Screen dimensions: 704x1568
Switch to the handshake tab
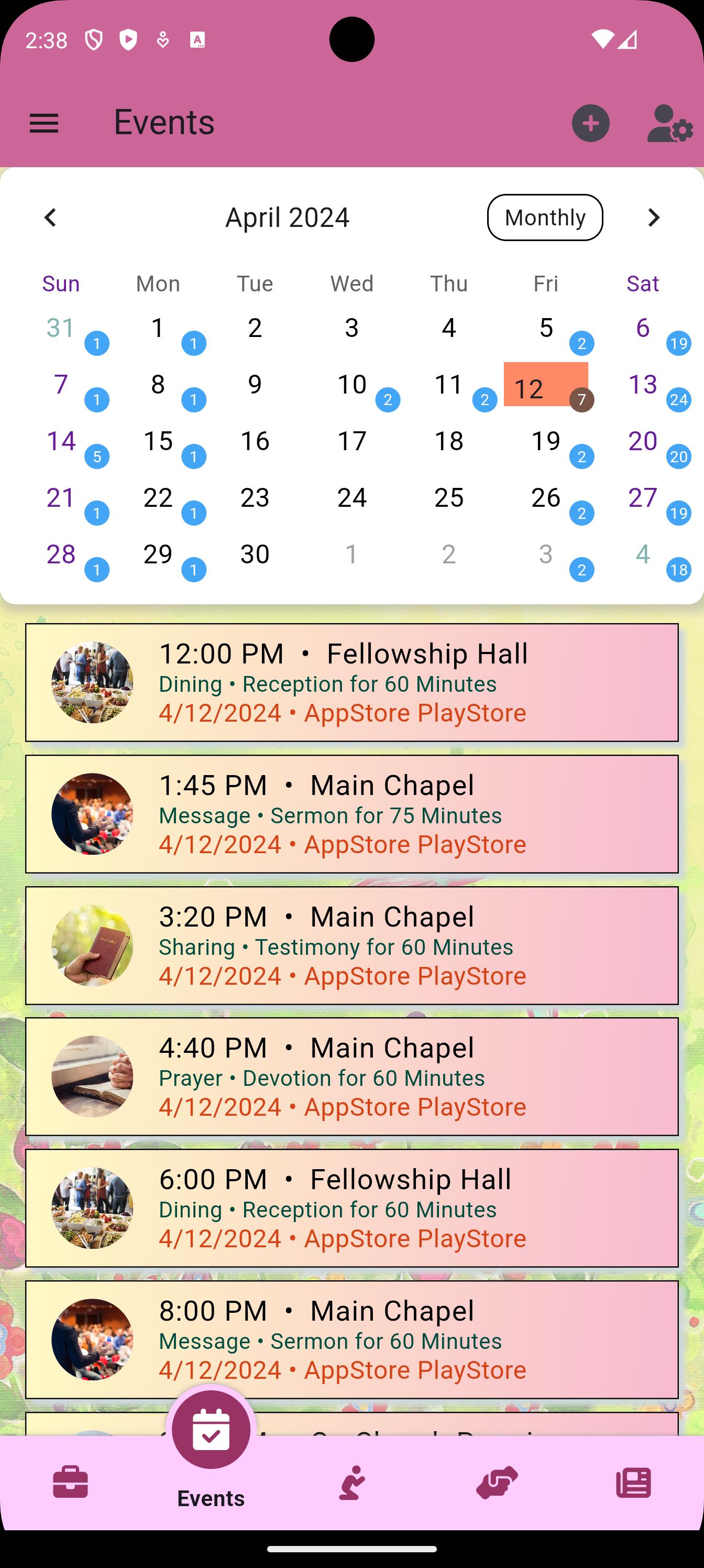click(x=497, y=1482)
